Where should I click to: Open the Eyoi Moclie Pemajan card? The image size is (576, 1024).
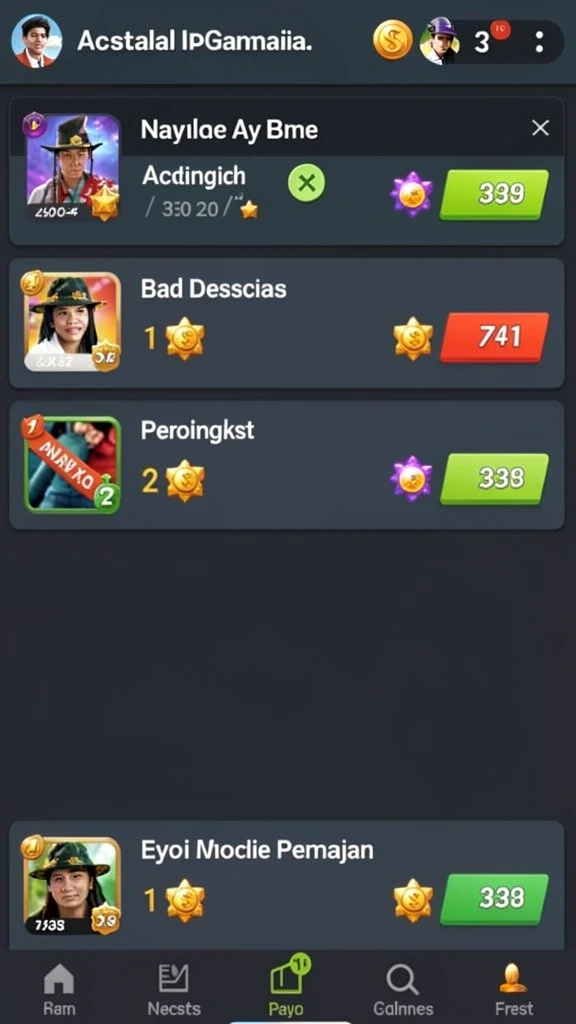(x=287, y=886)
